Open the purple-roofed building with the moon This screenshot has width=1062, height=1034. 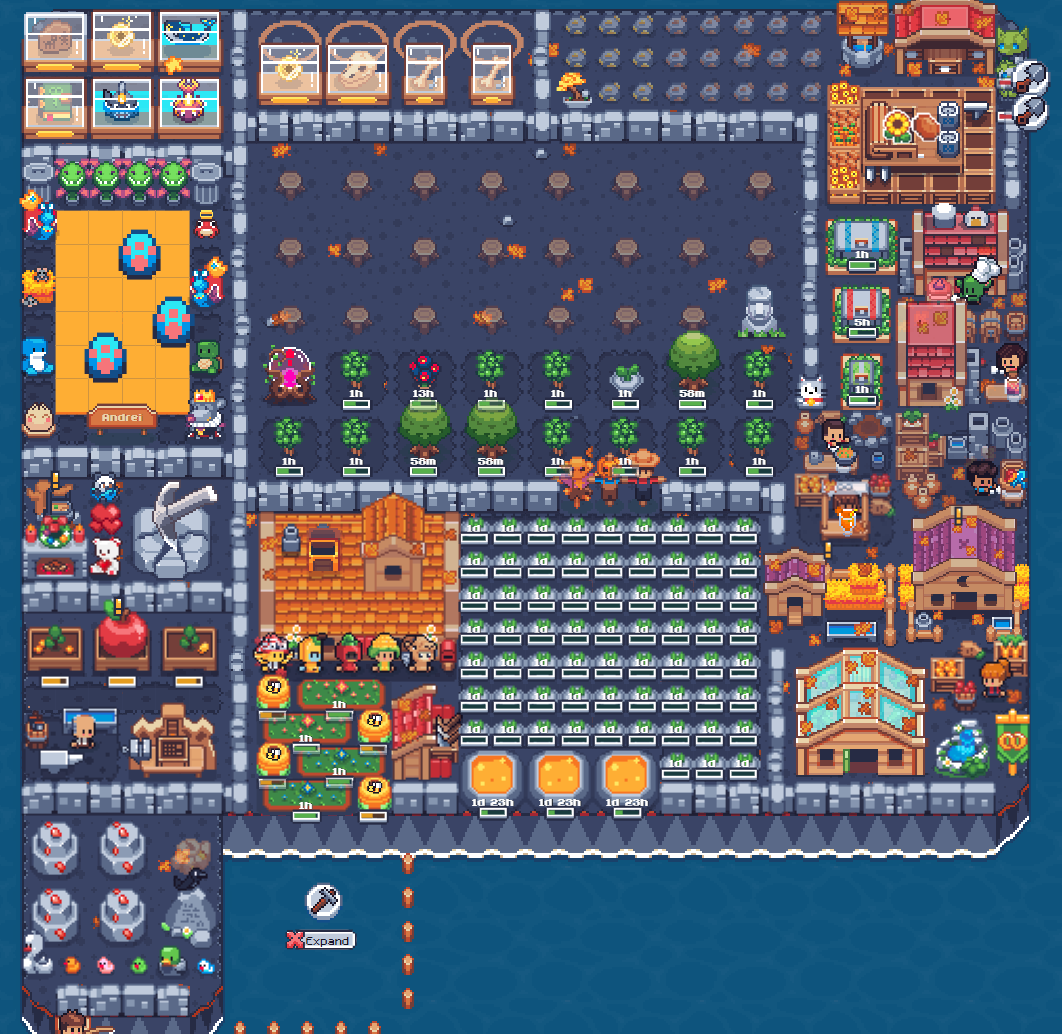[x=961, y=564]
